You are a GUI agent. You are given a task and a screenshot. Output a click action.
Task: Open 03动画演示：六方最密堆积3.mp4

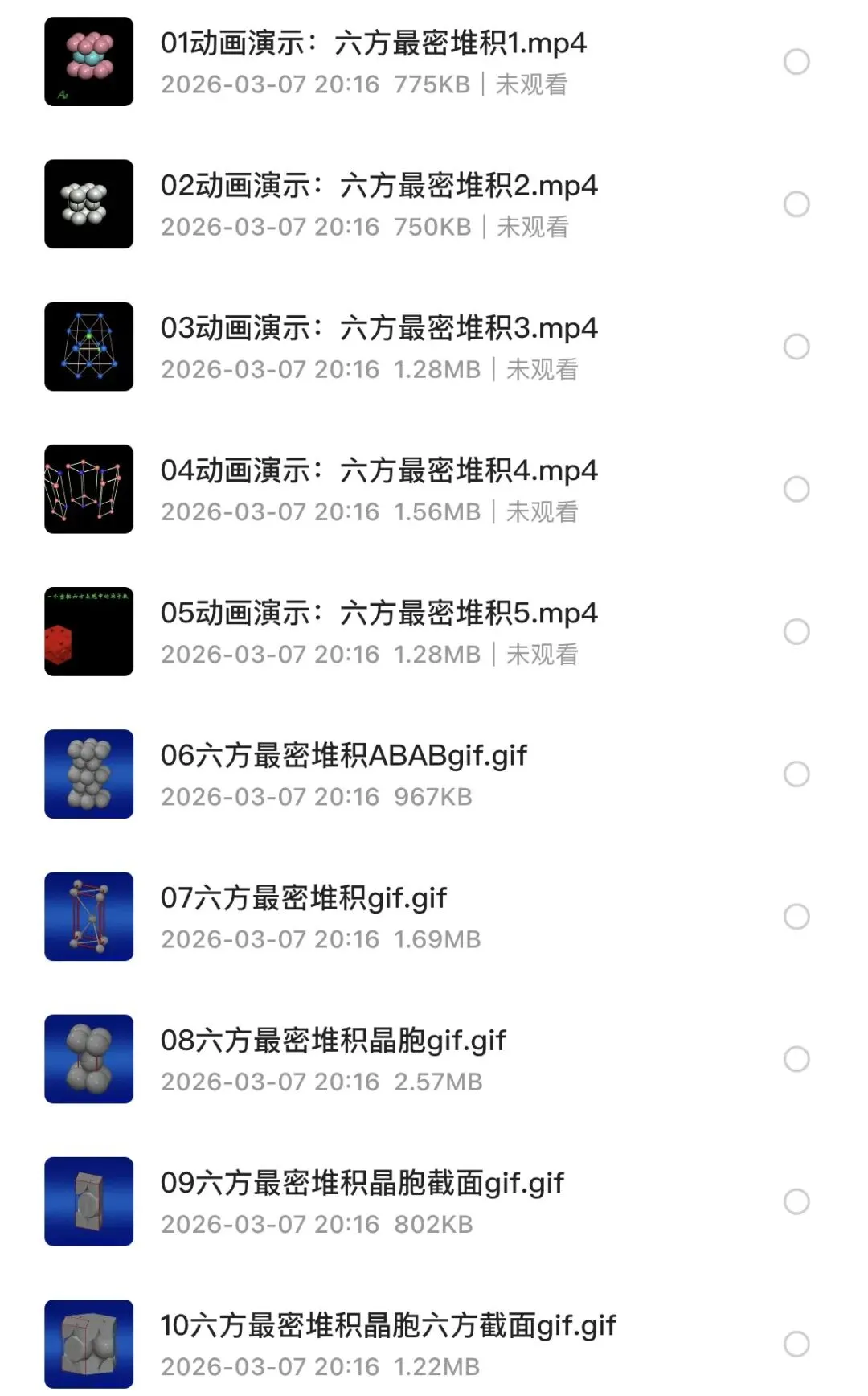tap(379, 328)
